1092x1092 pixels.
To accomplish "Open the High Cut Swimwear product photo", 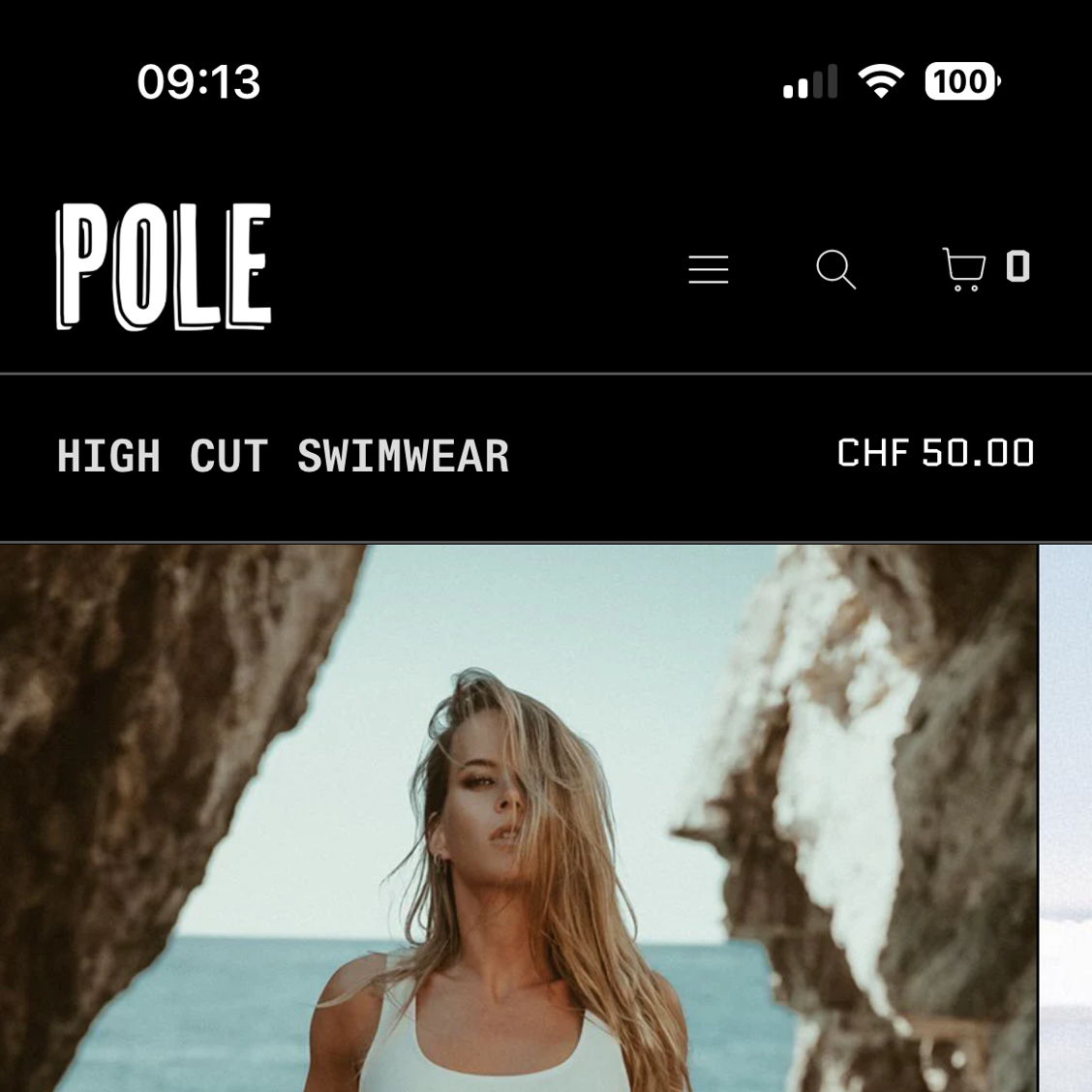I will (518, 818).
